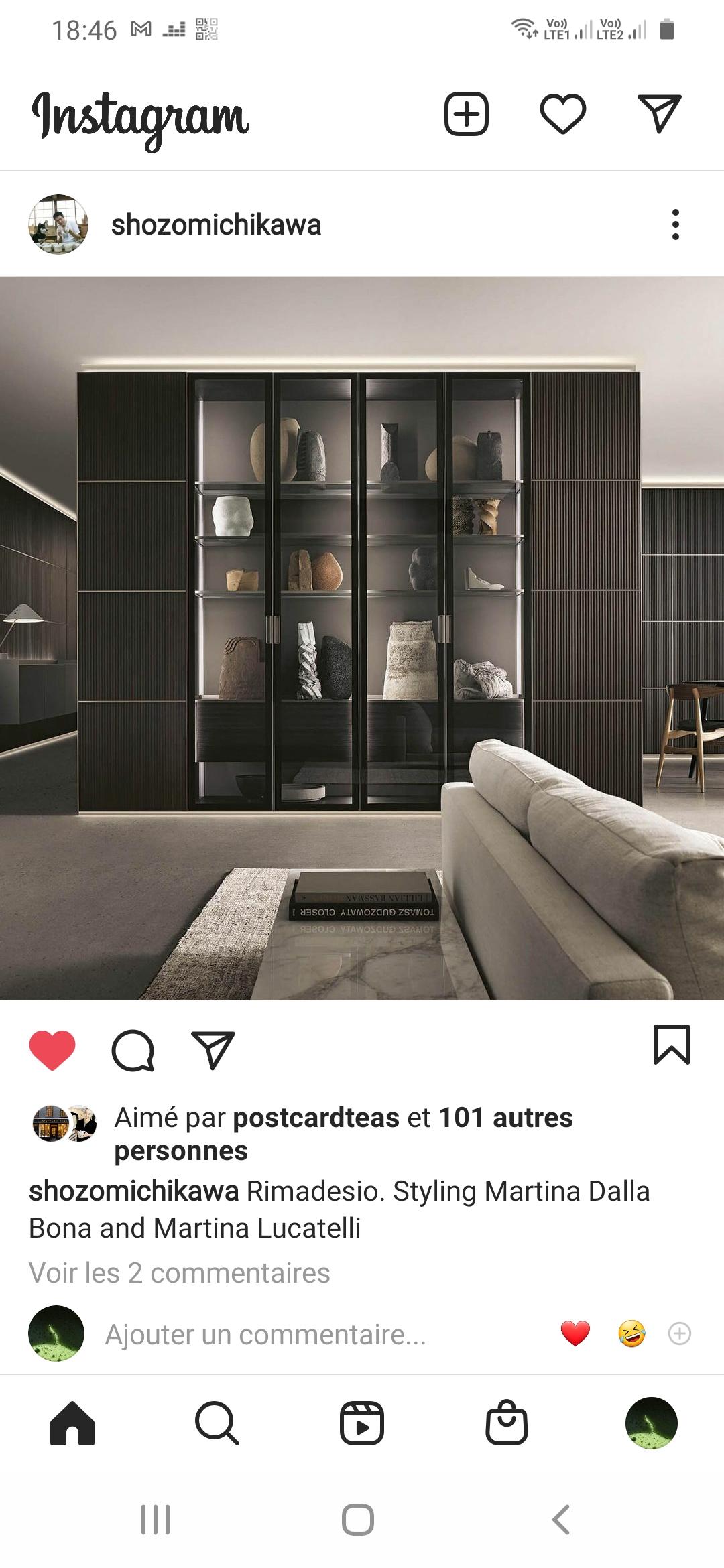The image size is (724, 1568).
Task: Share the post via paper plane icon
Action: (213, 1049)
